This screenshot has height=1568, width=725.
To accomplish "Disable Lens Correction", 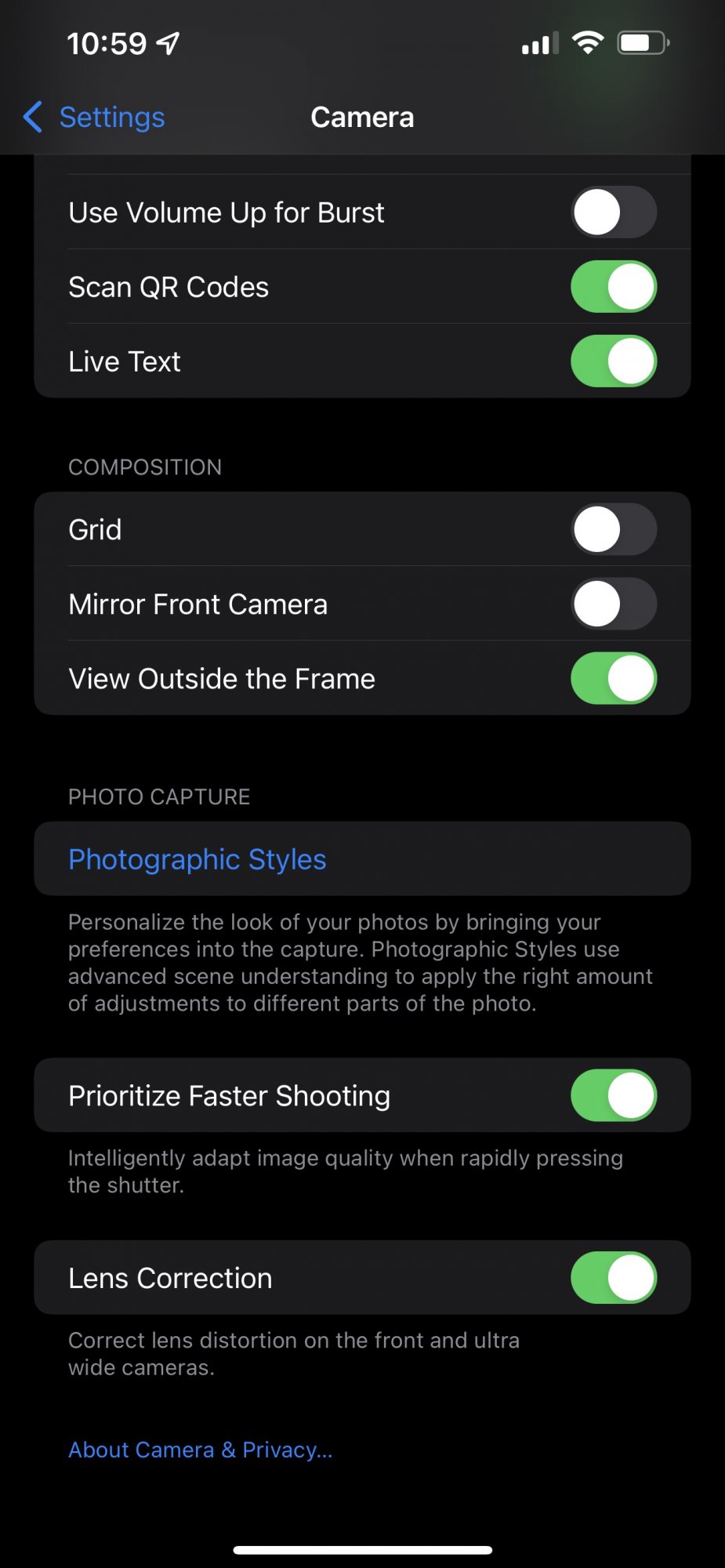I will point(614,1278).
